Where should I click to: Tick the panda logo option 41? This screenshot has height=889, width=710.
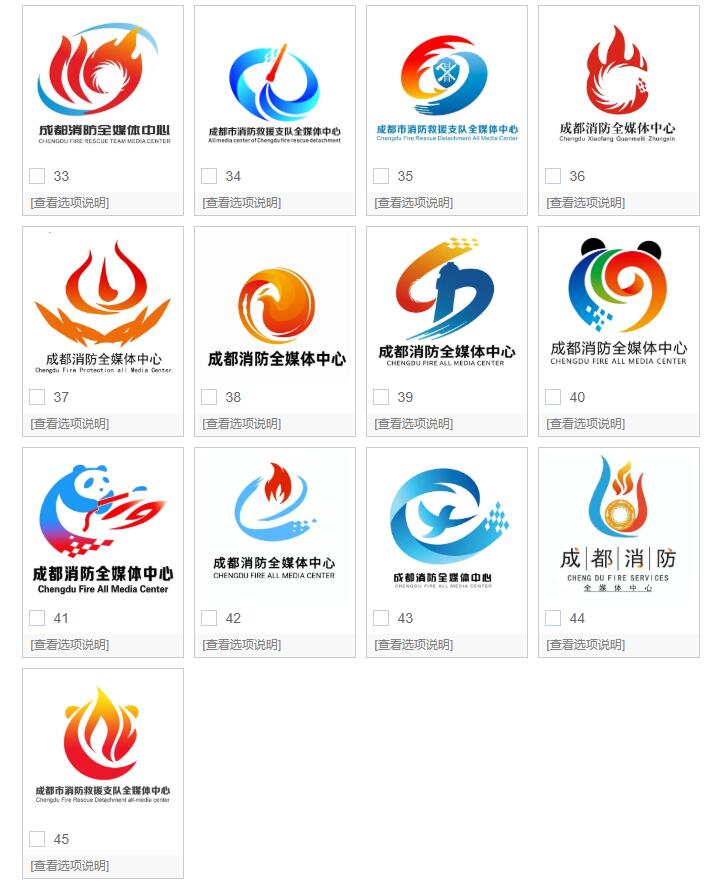(37, 618)
